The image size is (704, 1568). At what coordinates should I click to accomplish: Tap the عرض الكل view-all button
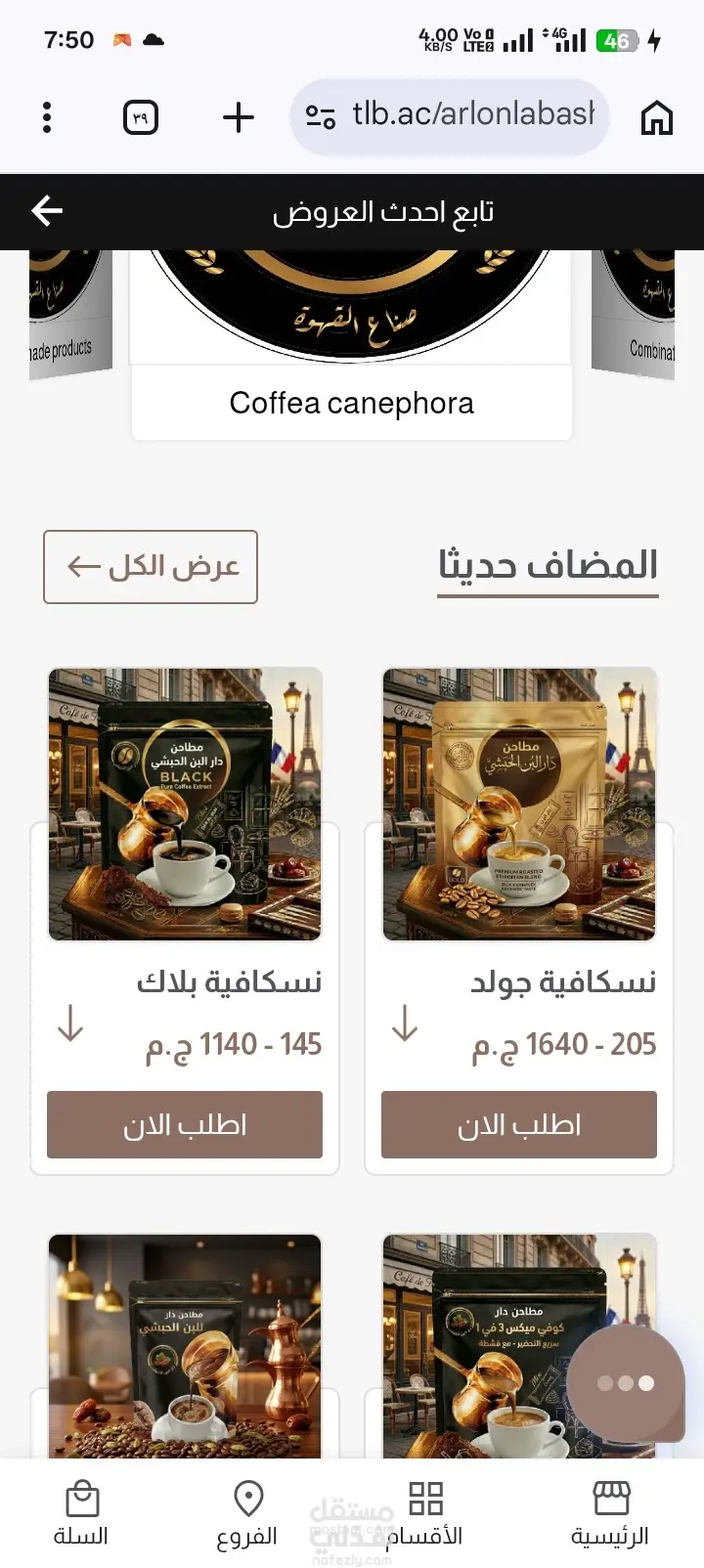[x=151, y=567]
